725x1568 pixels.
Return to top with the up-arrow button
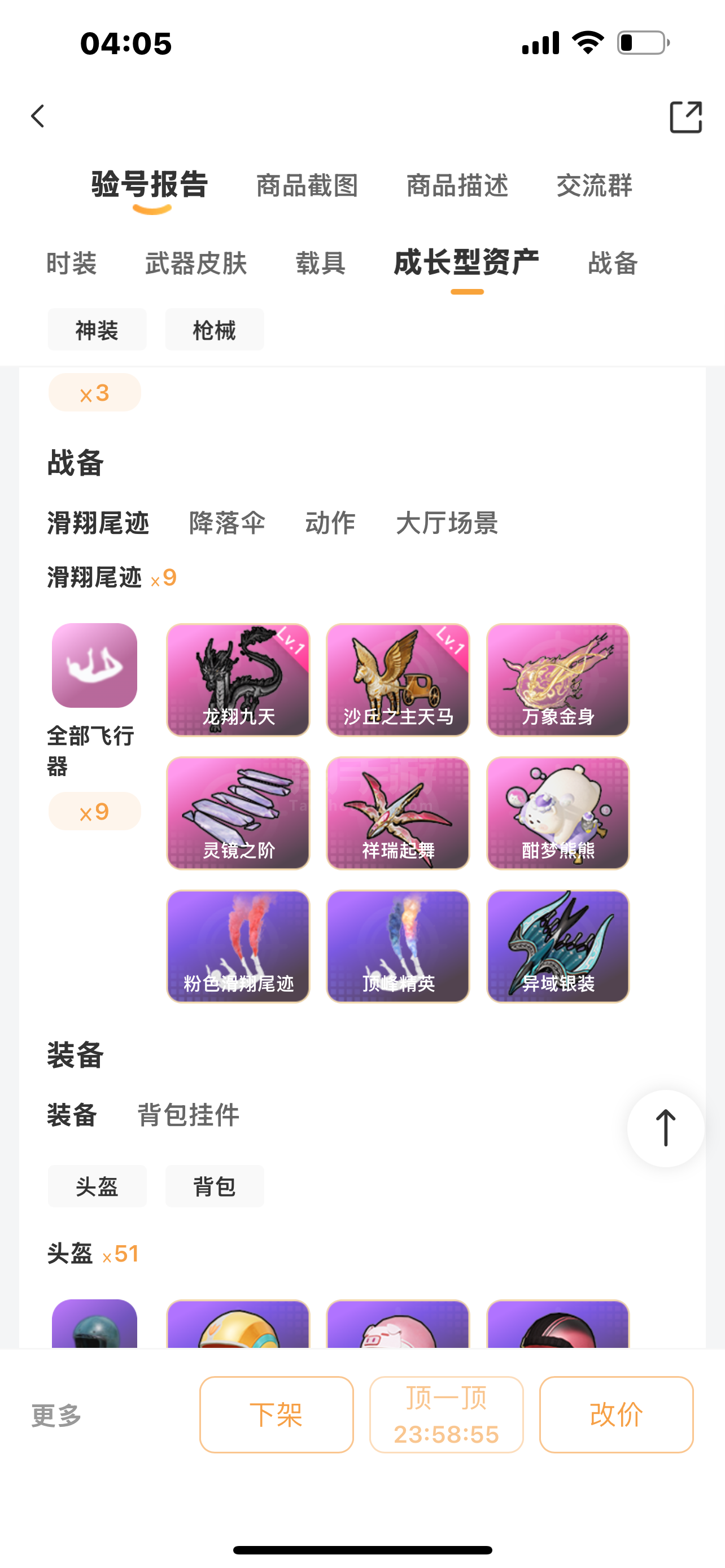click(x=665, y=1128)
